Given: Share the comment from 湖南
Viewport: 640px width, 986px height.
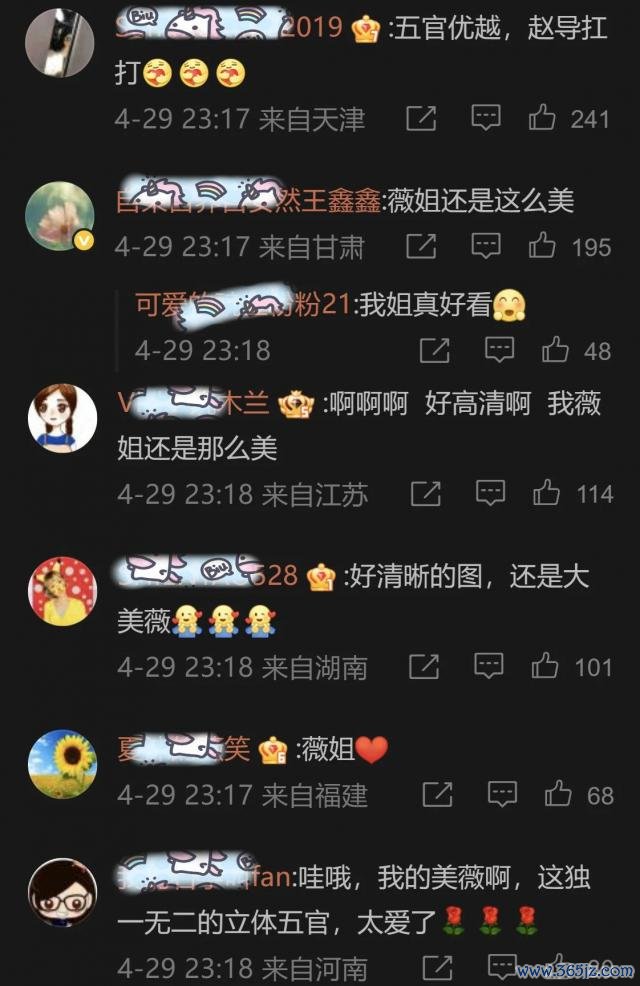Looking at the screenshot, I should 424,666.
